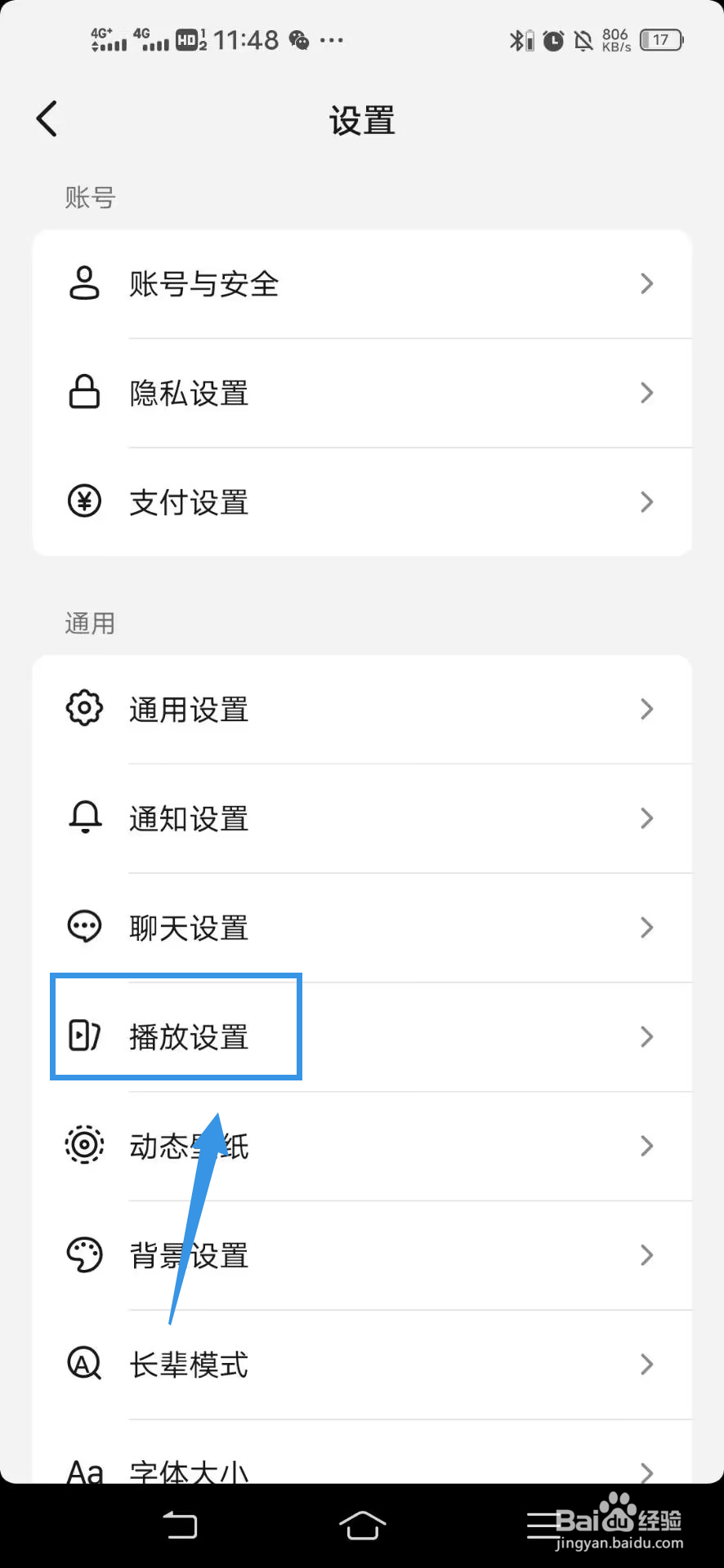
Task: Tap the Android home navigation button
Action: coord(362,1524)
